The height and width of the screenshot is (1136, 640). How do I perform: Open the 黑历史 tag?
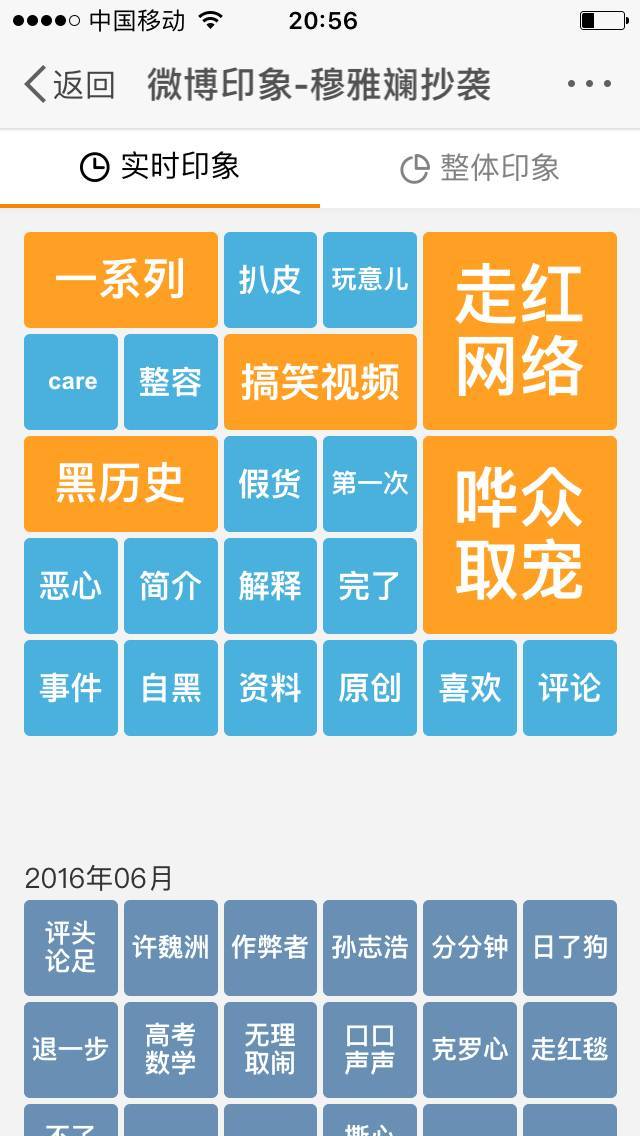[120, 484]
